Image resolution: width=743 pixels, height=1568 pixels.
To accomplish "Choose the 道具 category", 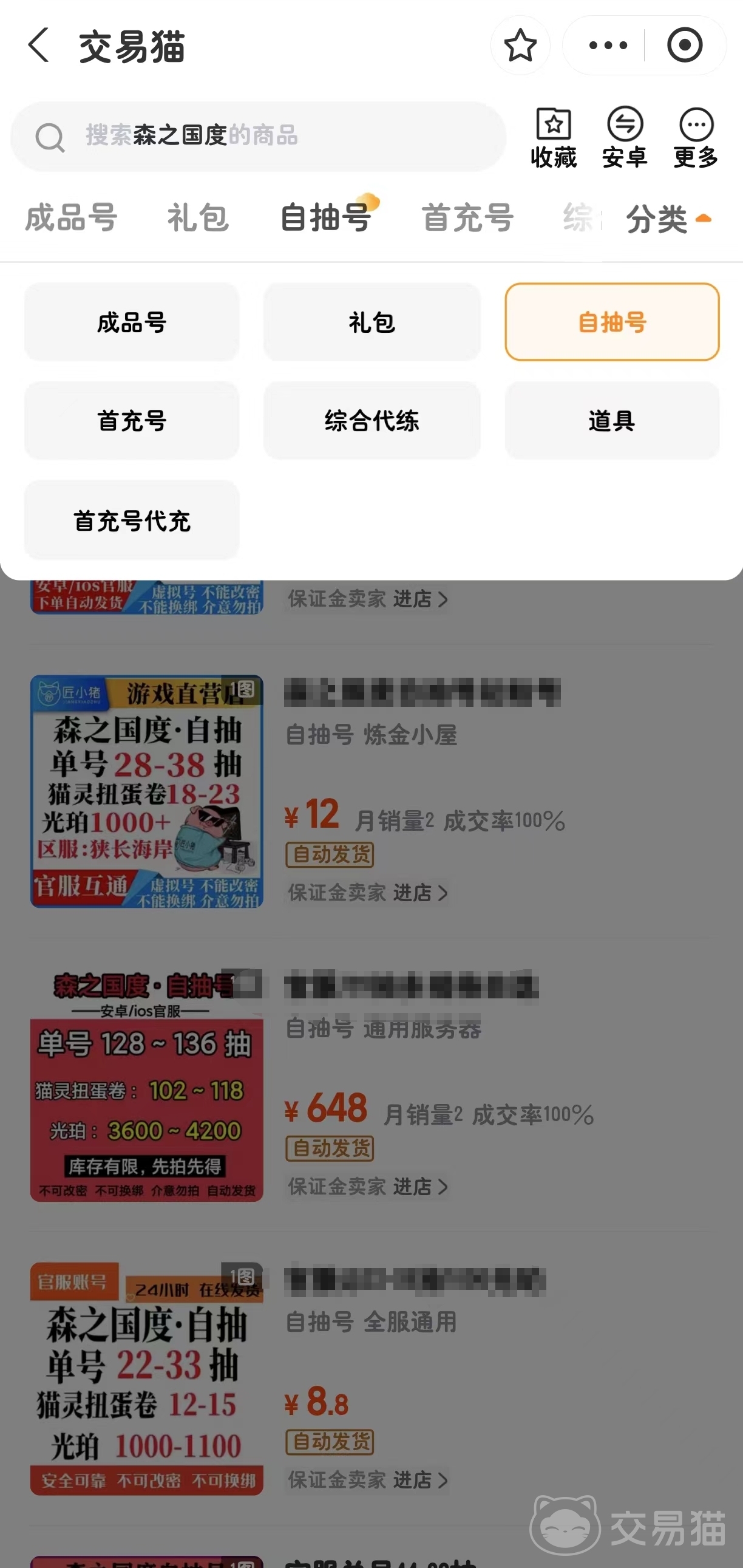I will point(611,421).
